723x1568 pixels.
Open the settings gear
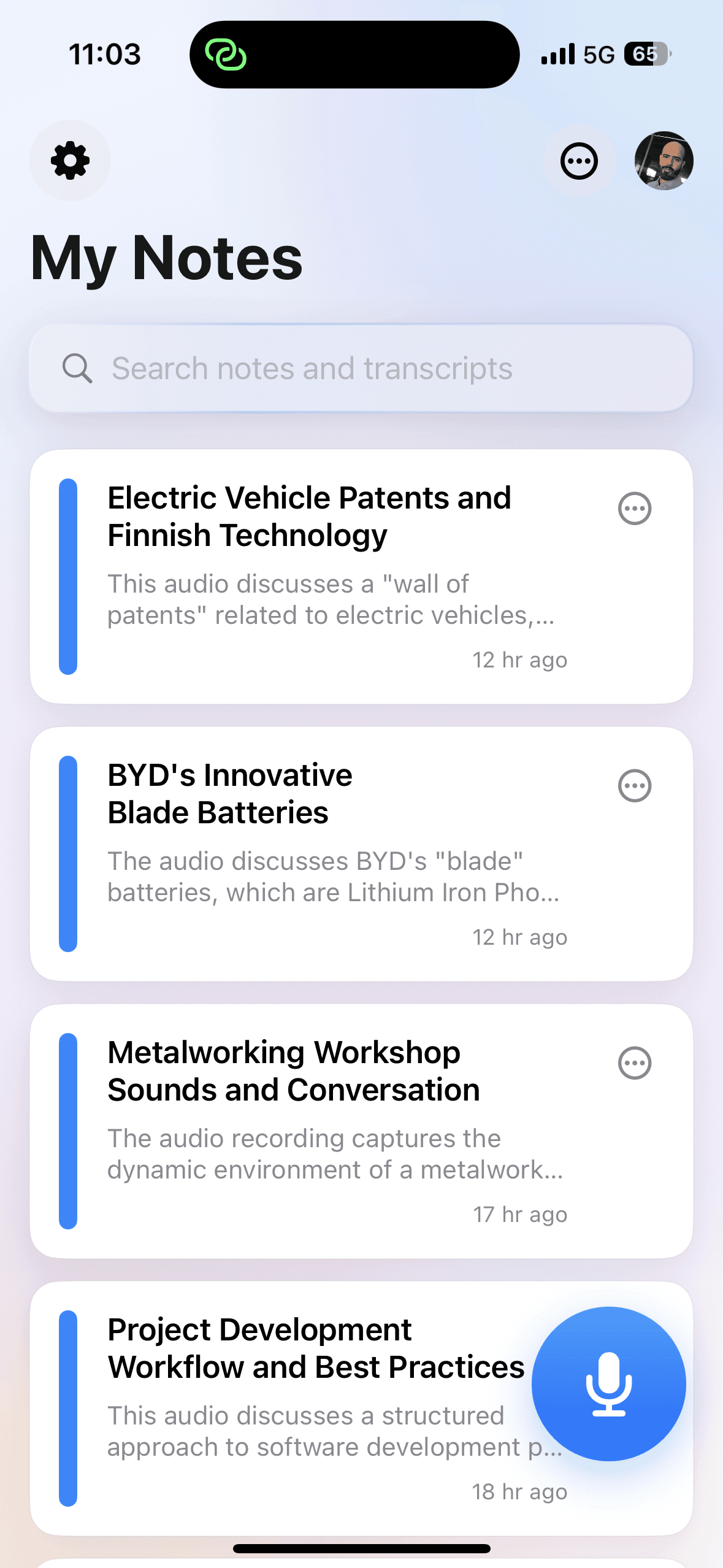[x=70, y=161]
